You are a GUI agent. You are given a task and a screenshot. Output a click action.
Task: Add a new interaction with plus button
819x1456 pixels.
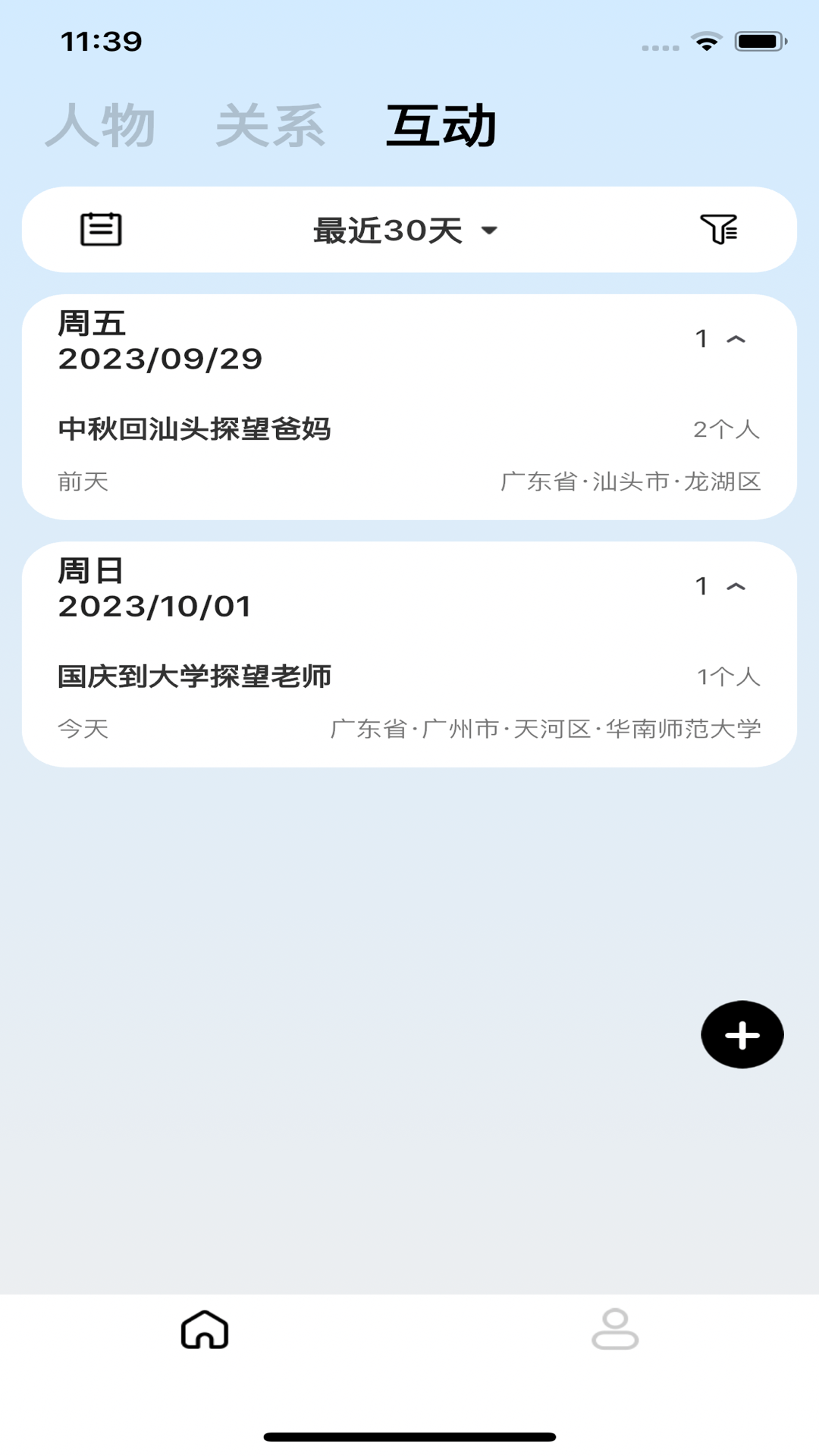click(x=742, y=1035)
